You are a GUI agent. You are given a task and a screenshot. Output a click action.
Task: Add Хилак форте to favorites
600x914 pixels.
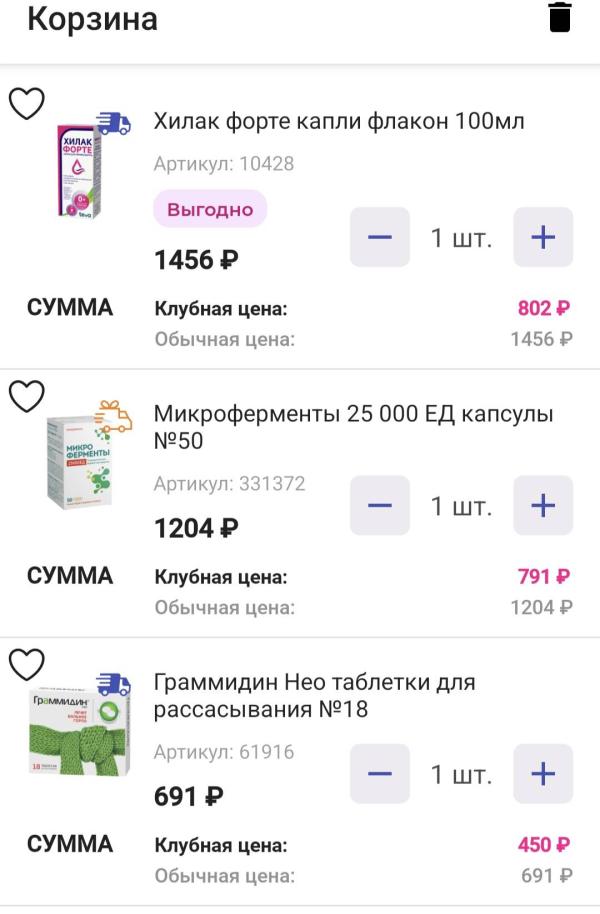point(27,103)
